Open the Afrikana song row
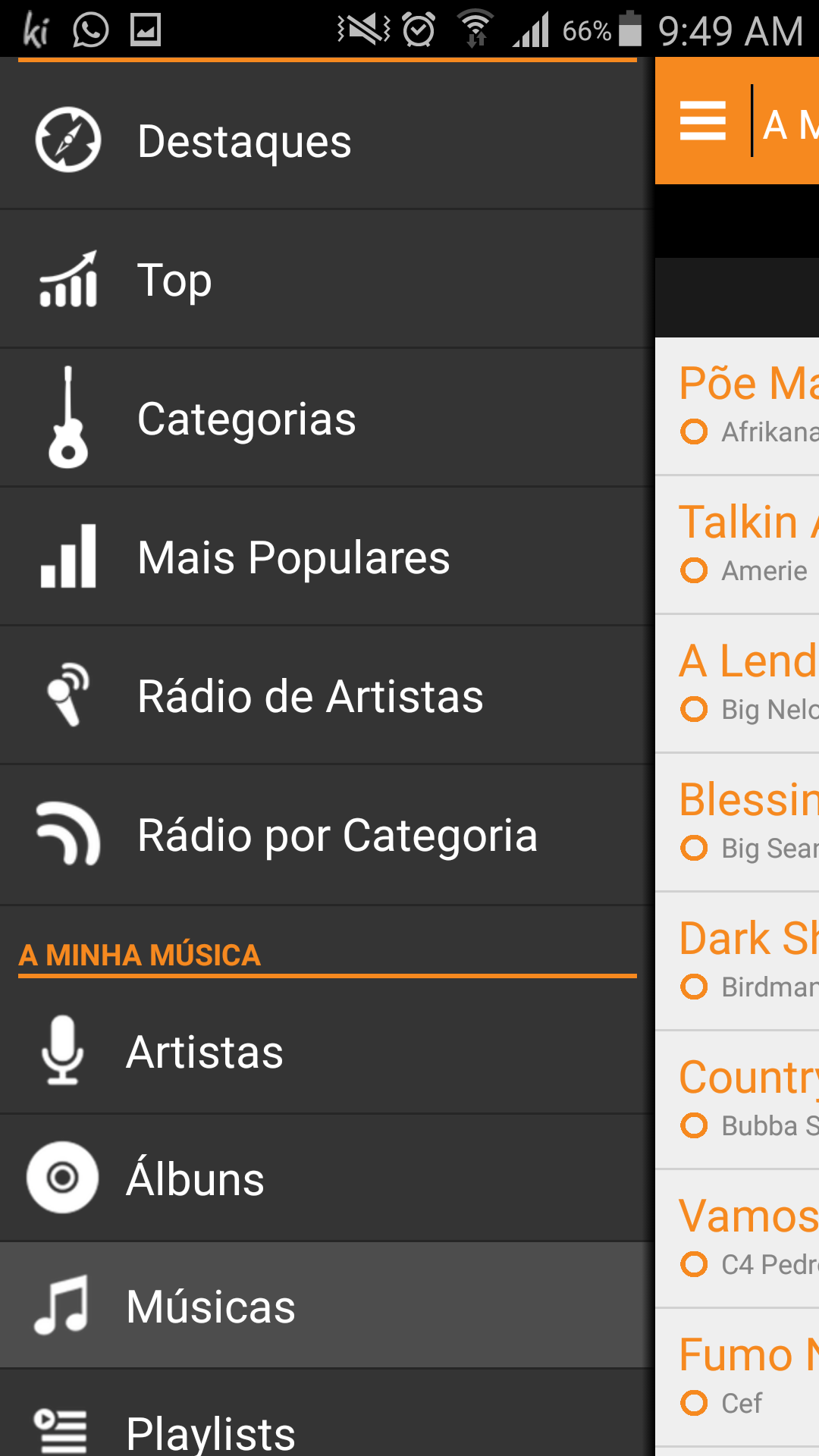Image resolution: width=819 pixels, height=1456 pixels. [737, 406]
